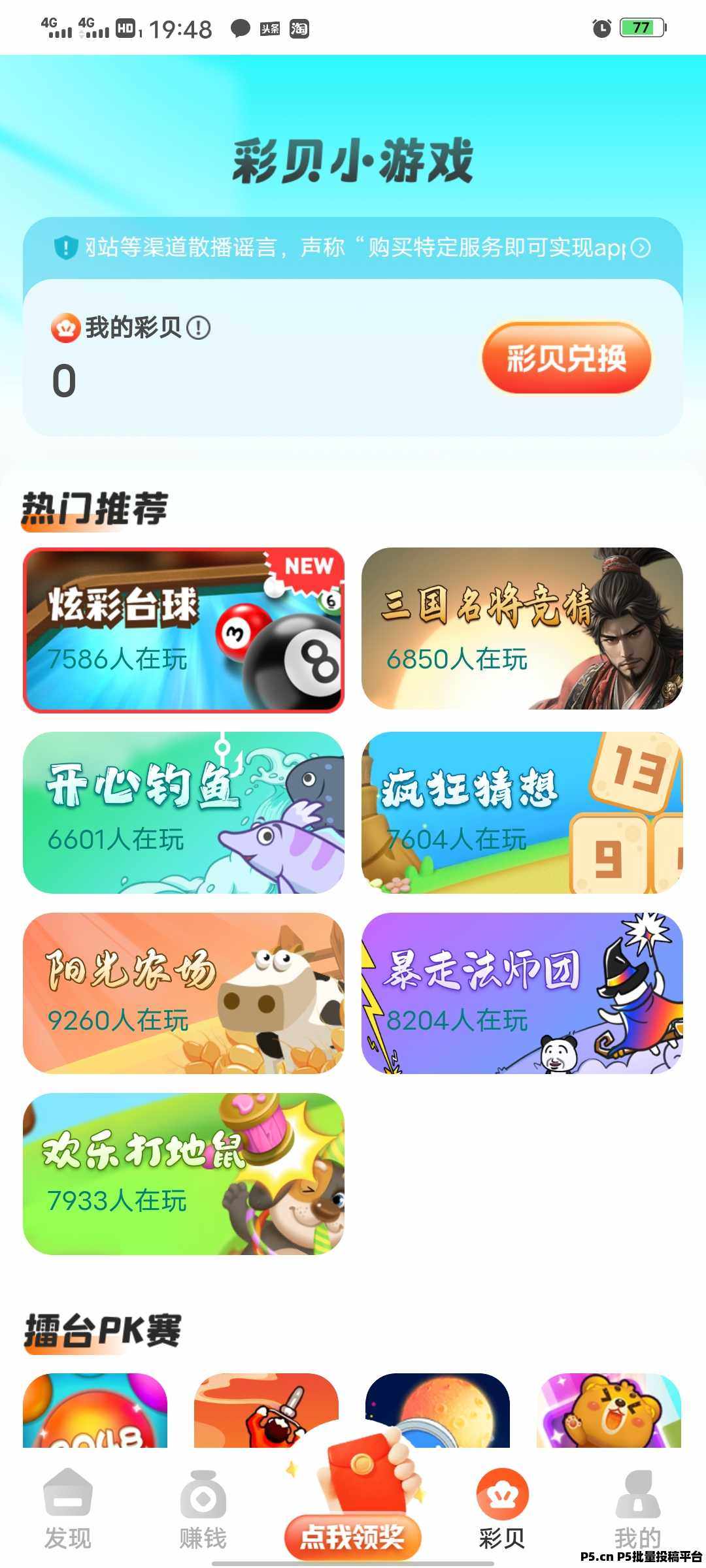706x1568 pixels.
Task: Open the scrolling notice banner arrow
Action: pyautogui.click(x=641, y=248)
